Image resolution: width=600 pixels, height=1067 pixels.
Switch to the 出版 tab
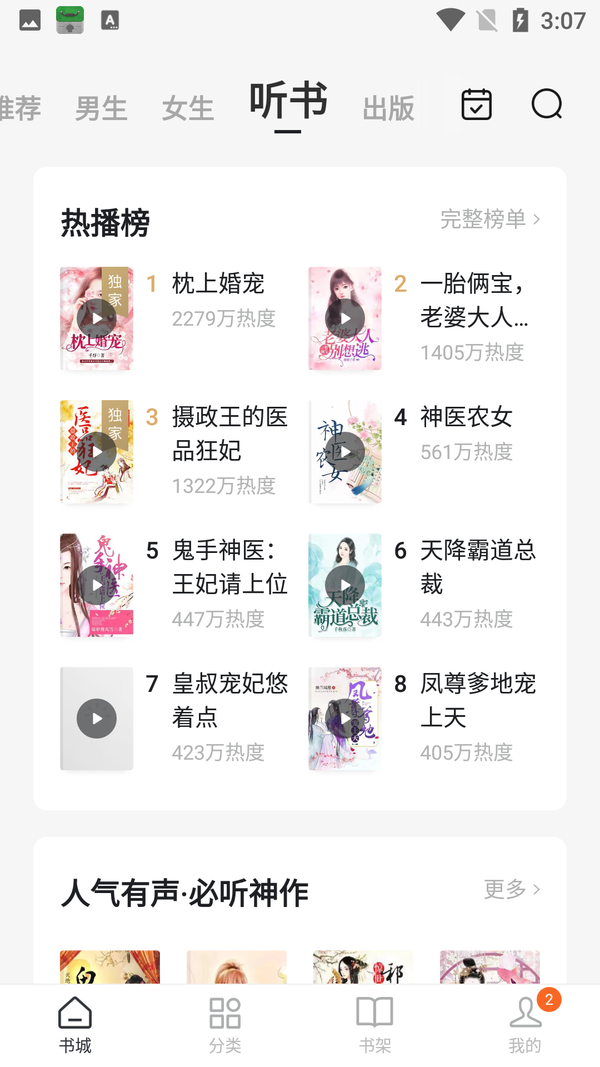388,108
